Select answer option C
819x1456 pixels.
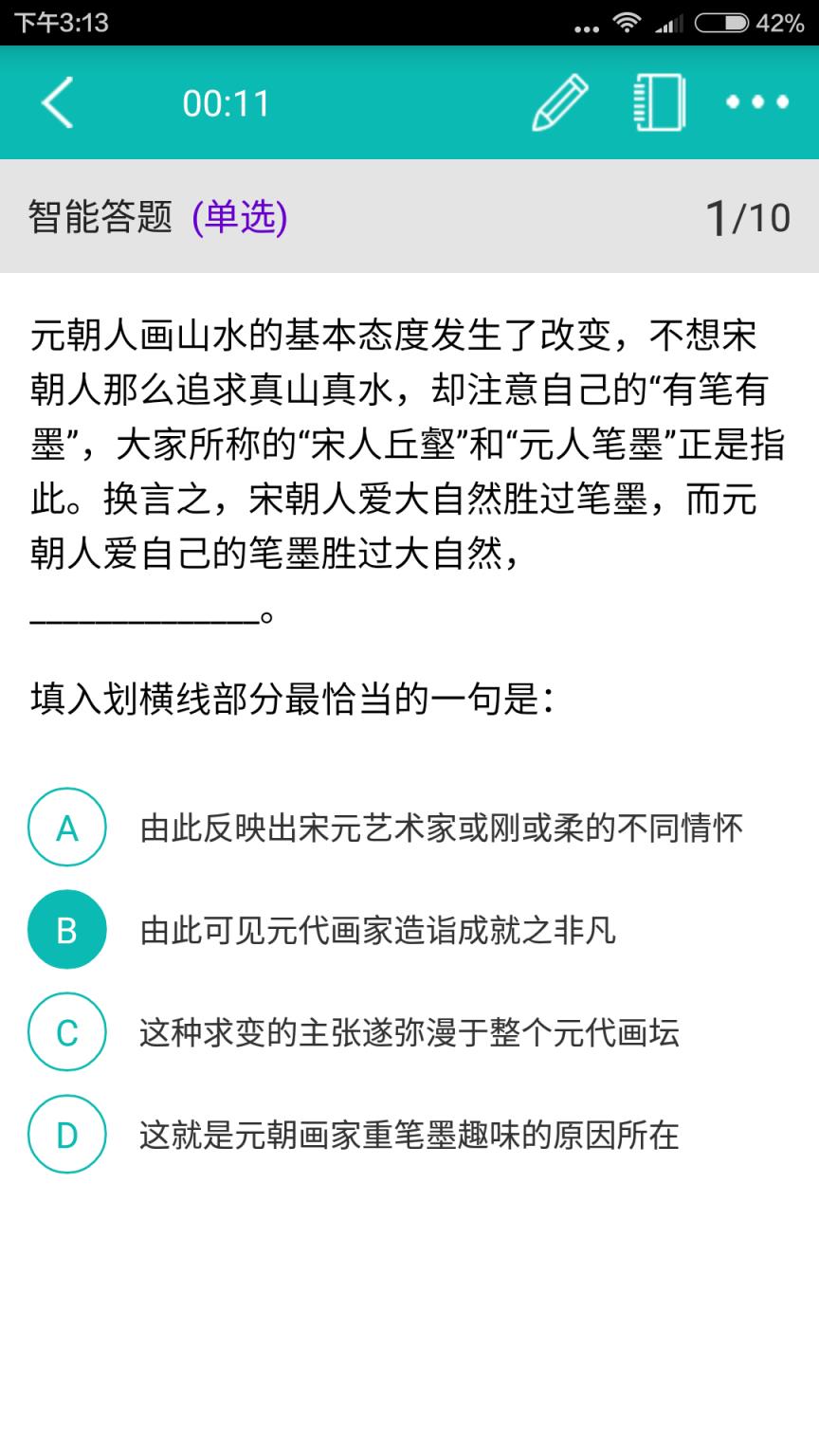(66, 1033)
